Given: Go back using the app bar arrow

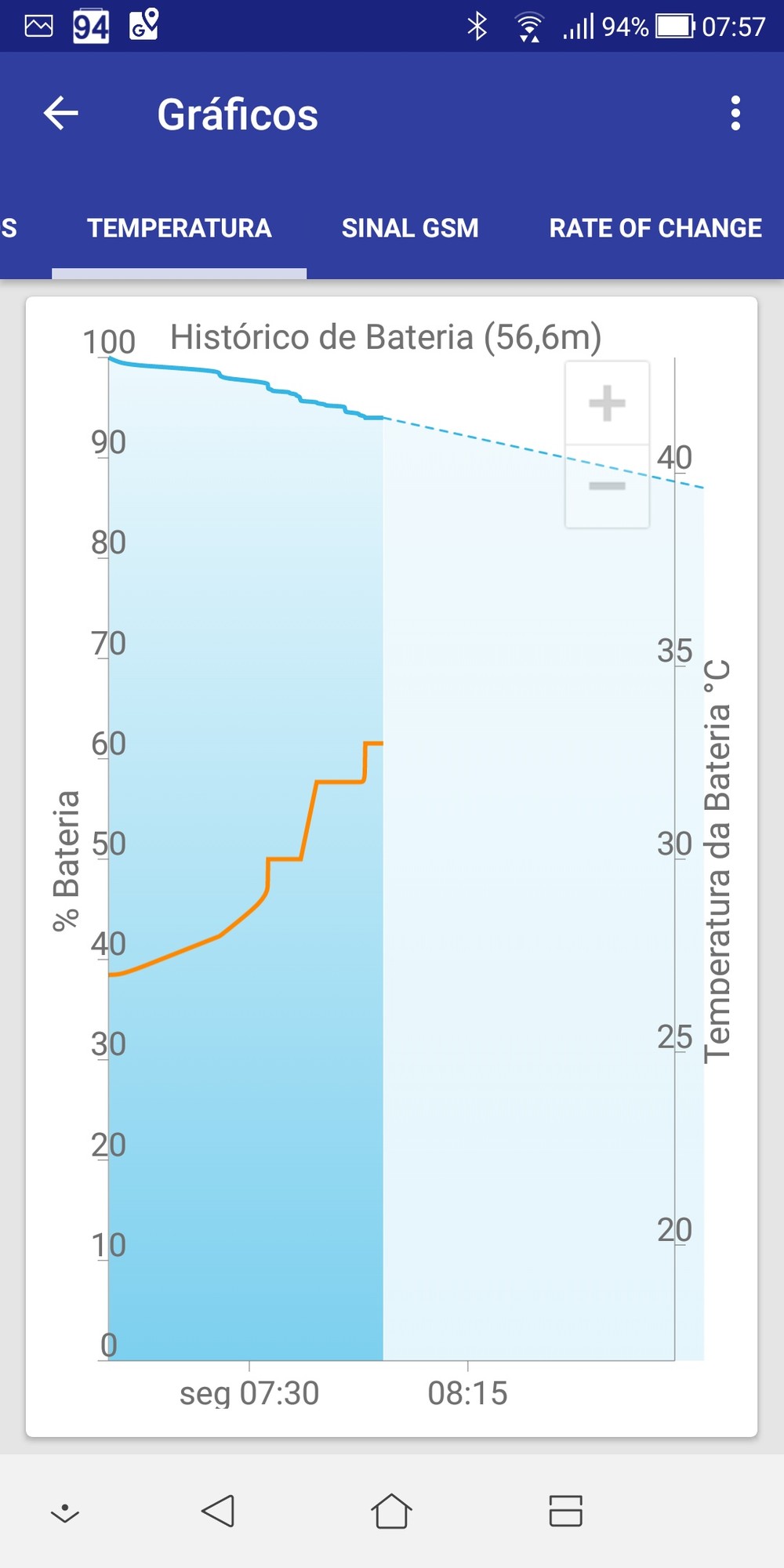Looking at the screenshot, I should (x=61, y=114).
